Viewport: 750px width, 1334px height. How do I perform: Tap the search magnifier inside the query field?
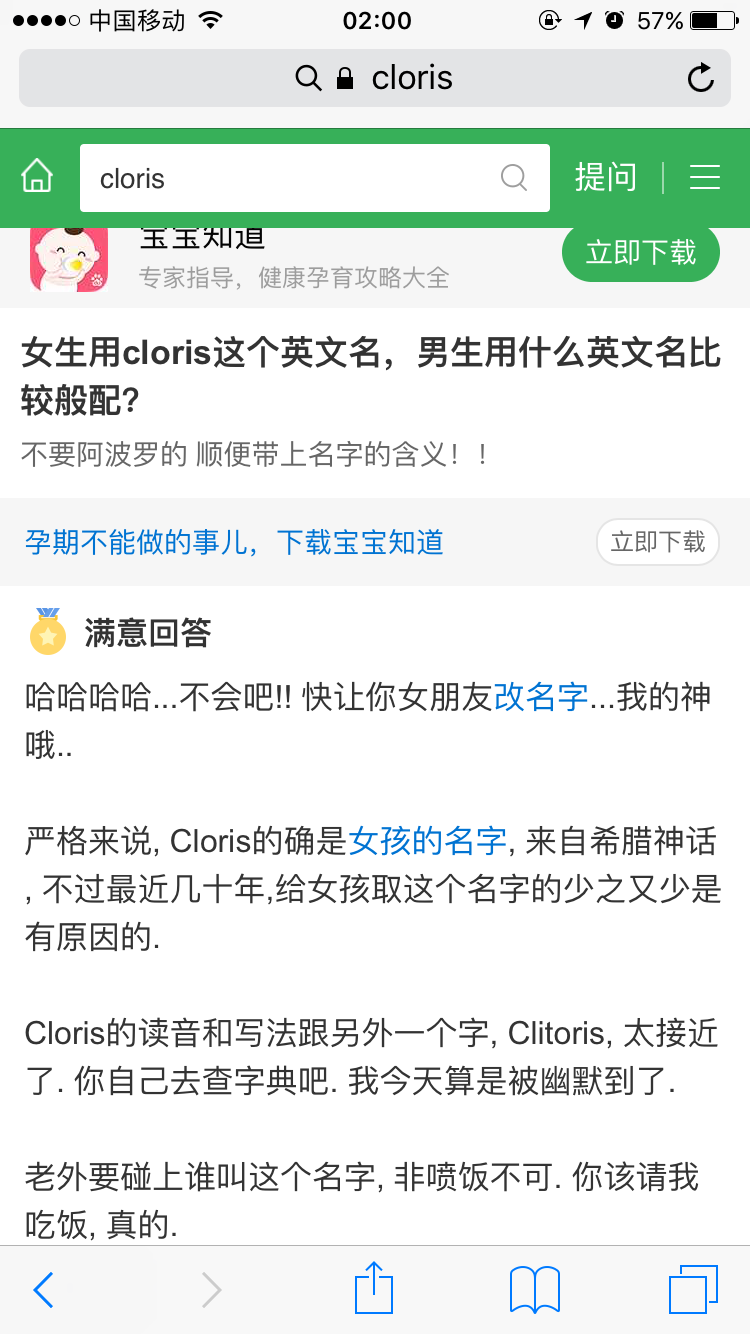point(515,177)
